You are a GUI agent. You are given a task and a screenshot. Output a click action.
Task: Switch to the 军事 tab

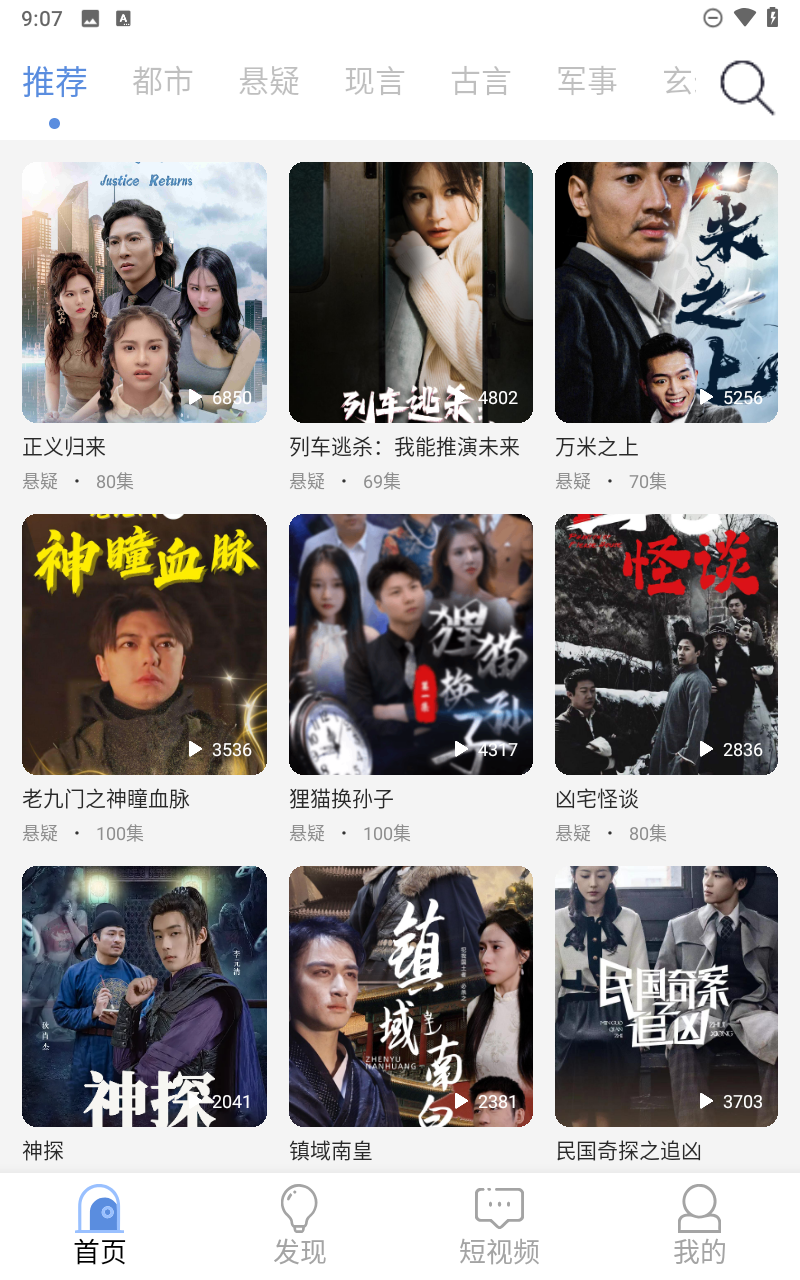[x=587, y=82]
